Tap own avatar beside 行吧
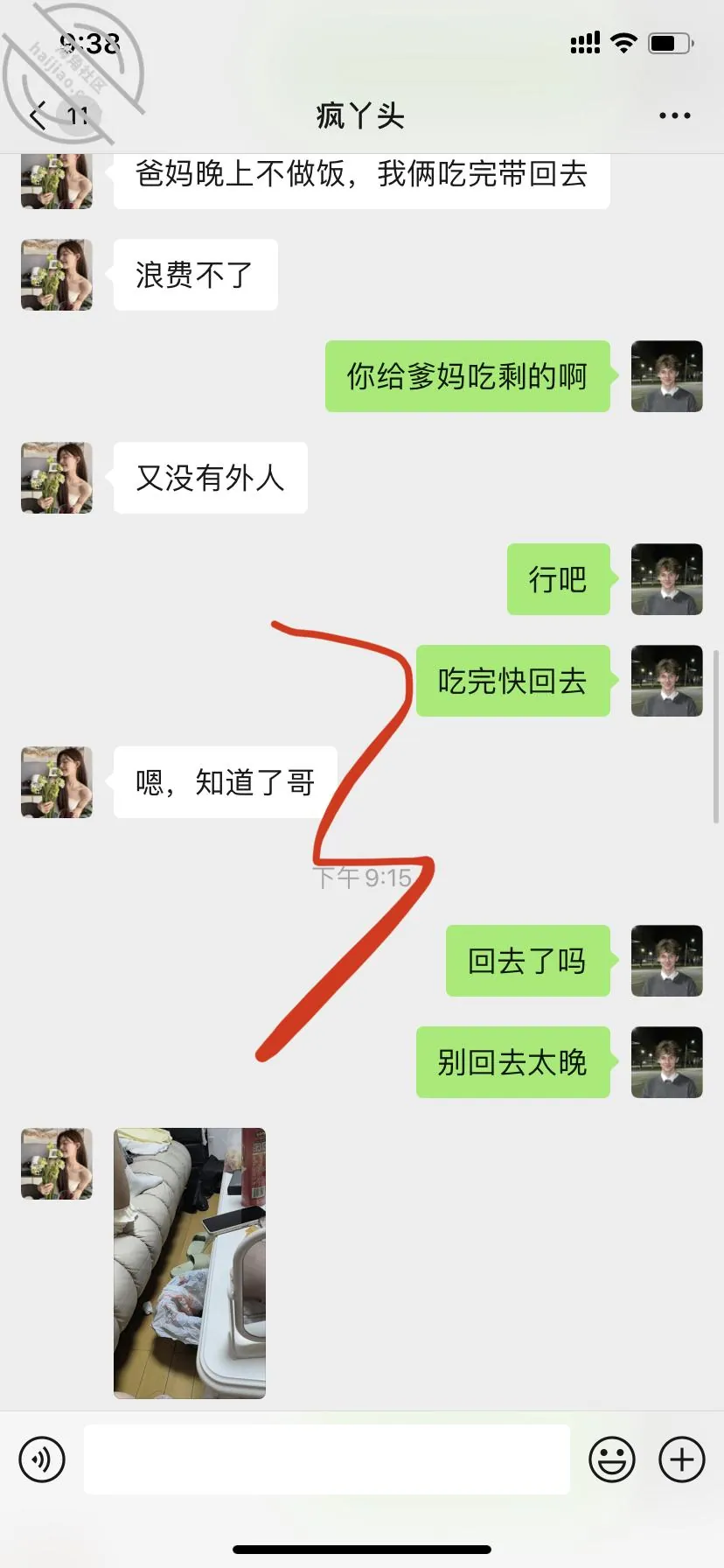 pos(667,579)
